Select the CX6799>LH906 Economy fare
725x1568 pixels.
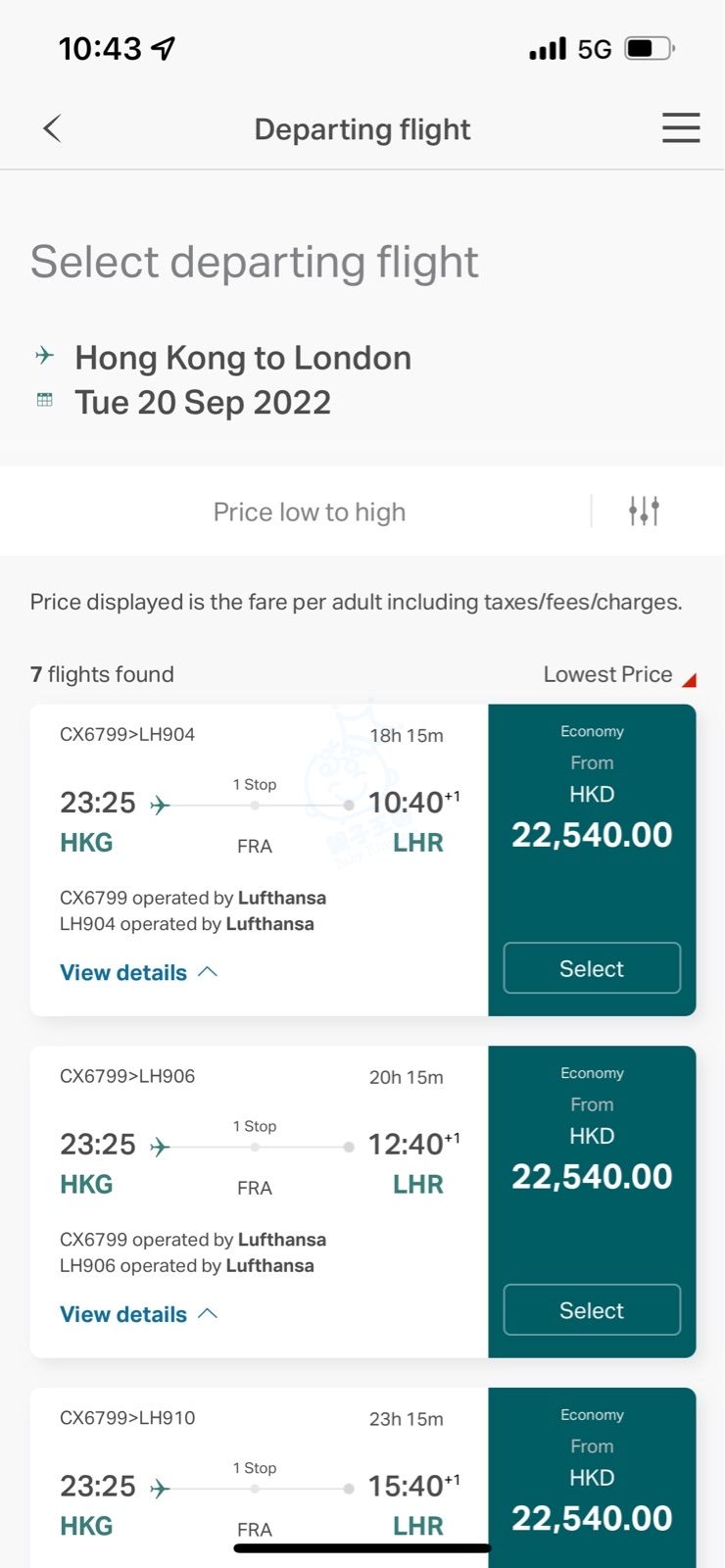coord(592,1310)
